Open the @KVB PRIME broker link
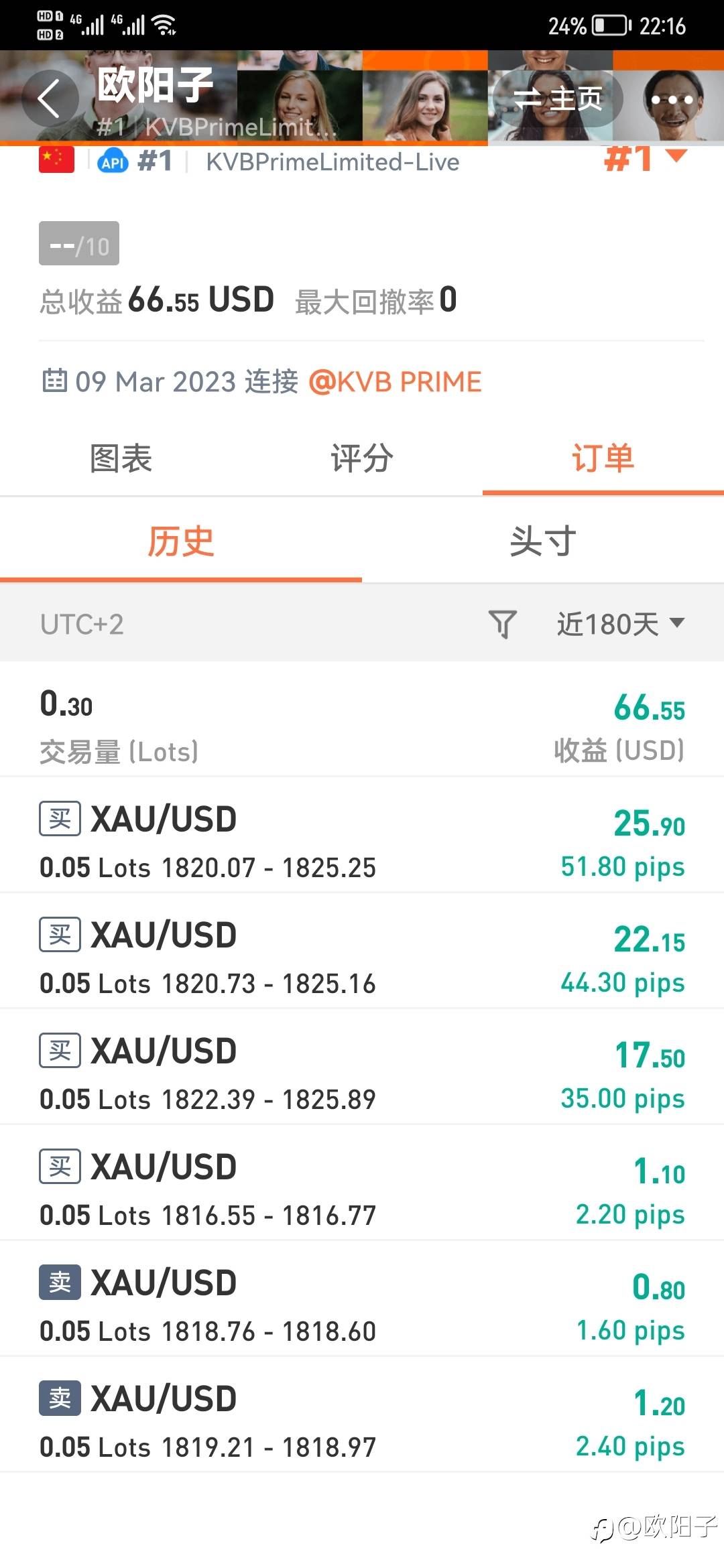This screenshot has height=1568, width=724. pyautogui.click(x=396, y=382)
